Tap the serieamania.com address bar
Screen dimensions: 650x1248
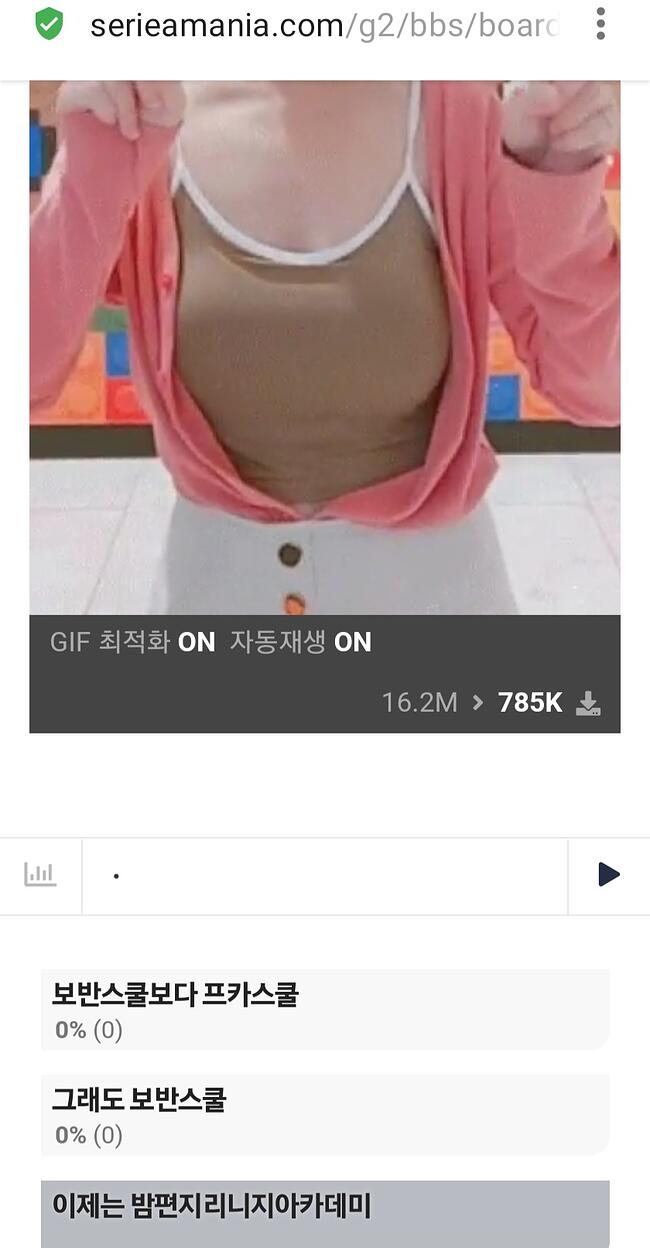[x=324, y=26]
